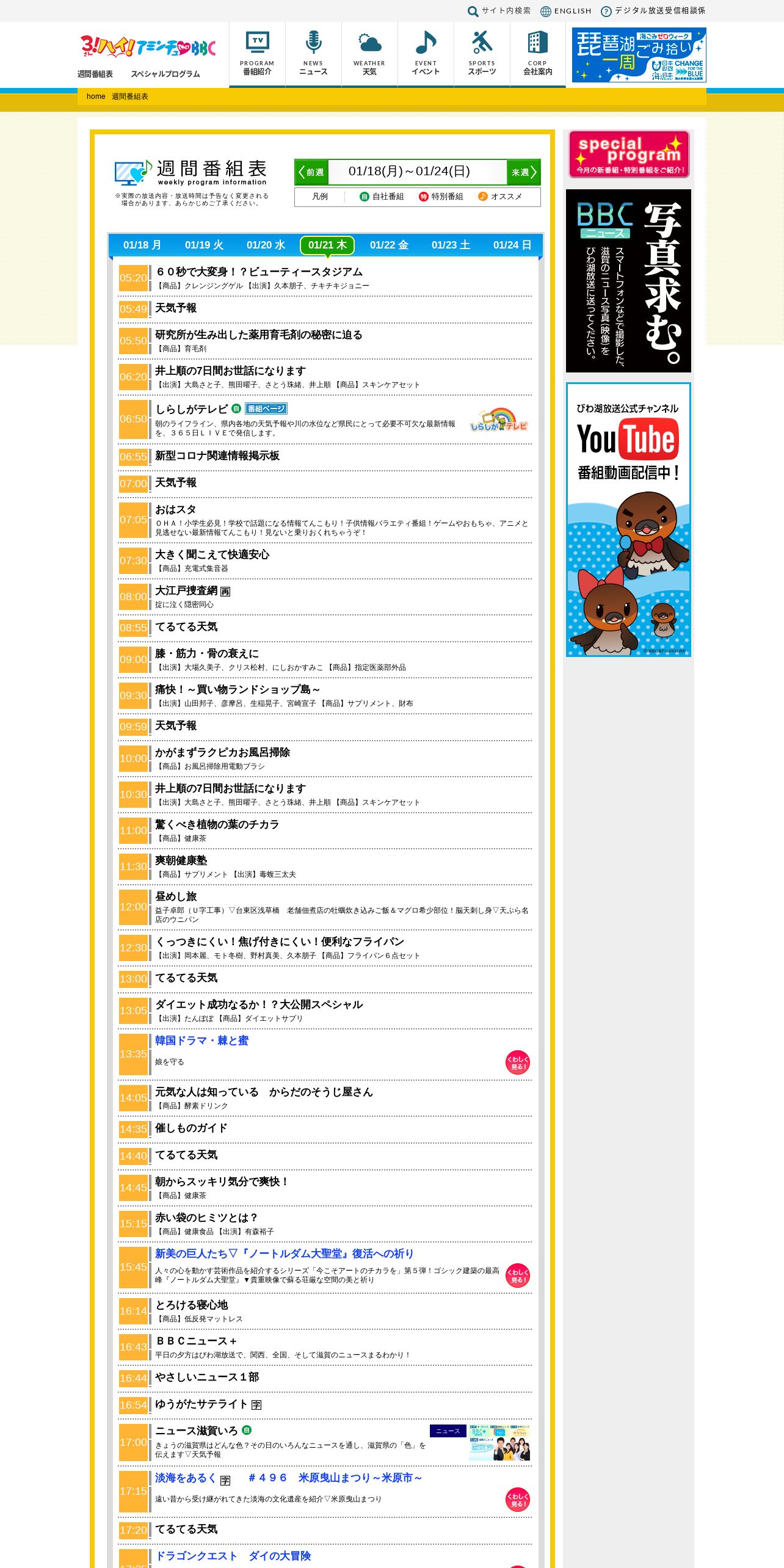Go to next week with 来週
The width and height of the screenshot is (784, 1568).
(x=523, y=172)
